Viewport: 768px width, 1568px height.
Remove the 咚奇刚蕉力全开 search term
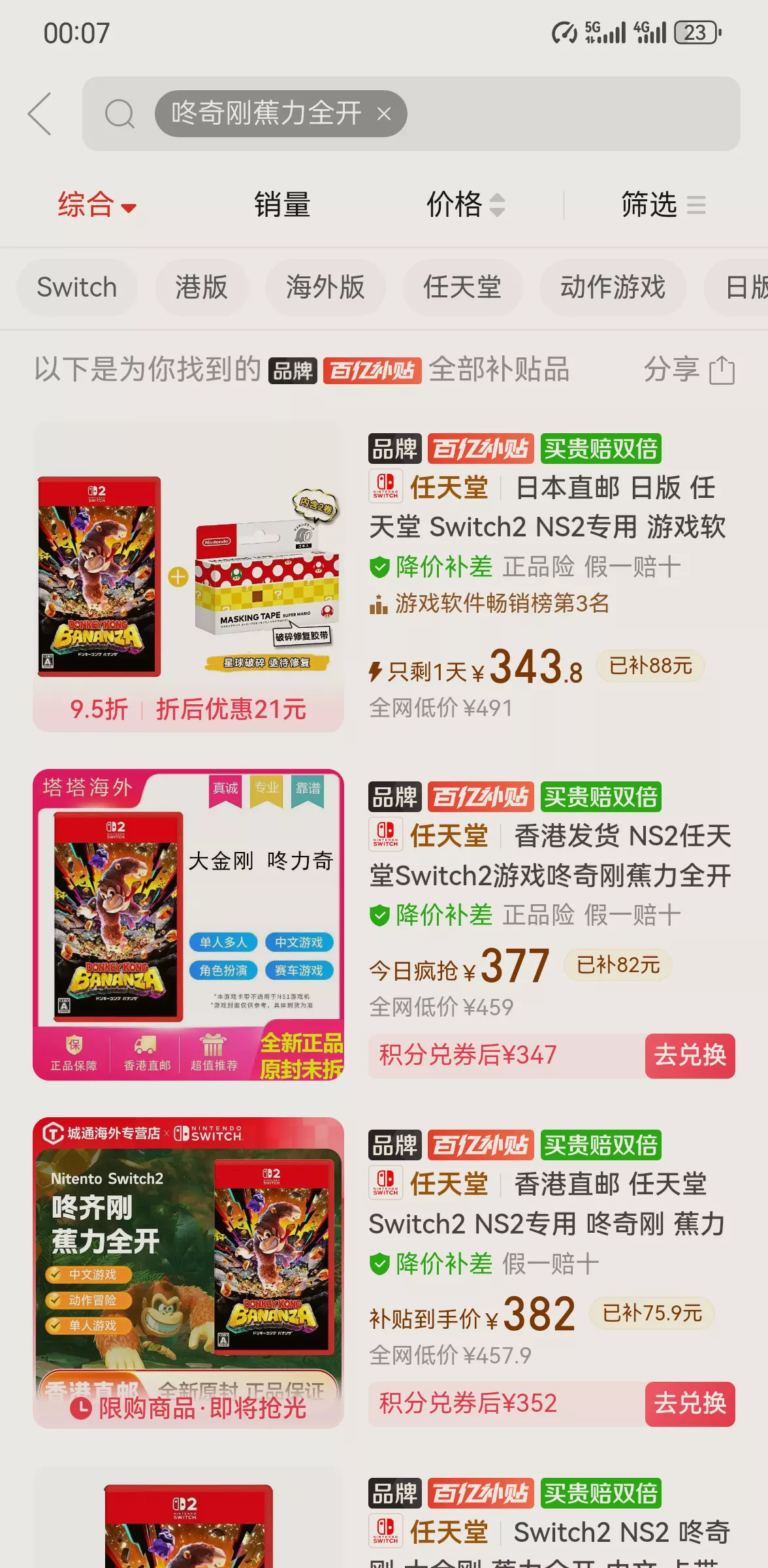(384, 114)
